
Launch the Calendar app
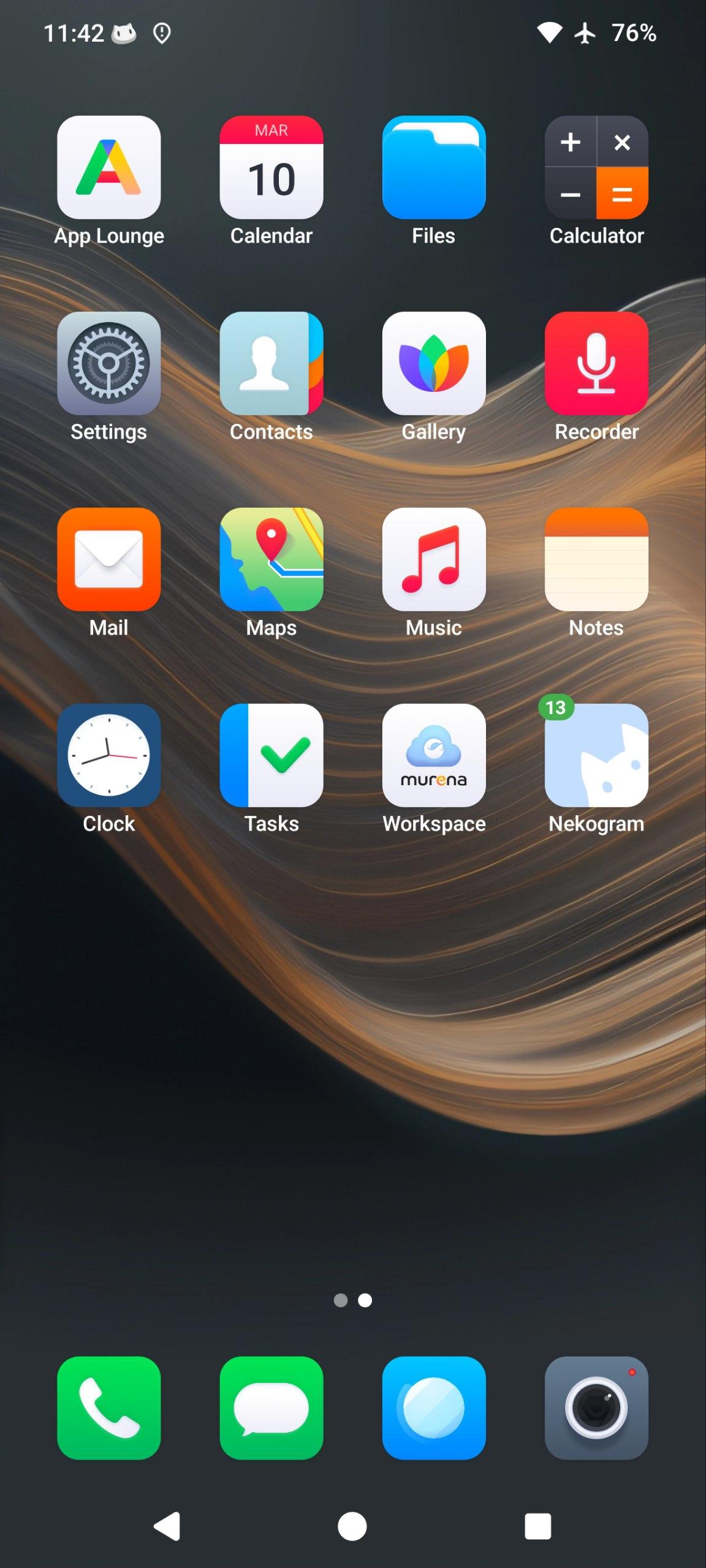pyautogui.click(x=271, y=167)
